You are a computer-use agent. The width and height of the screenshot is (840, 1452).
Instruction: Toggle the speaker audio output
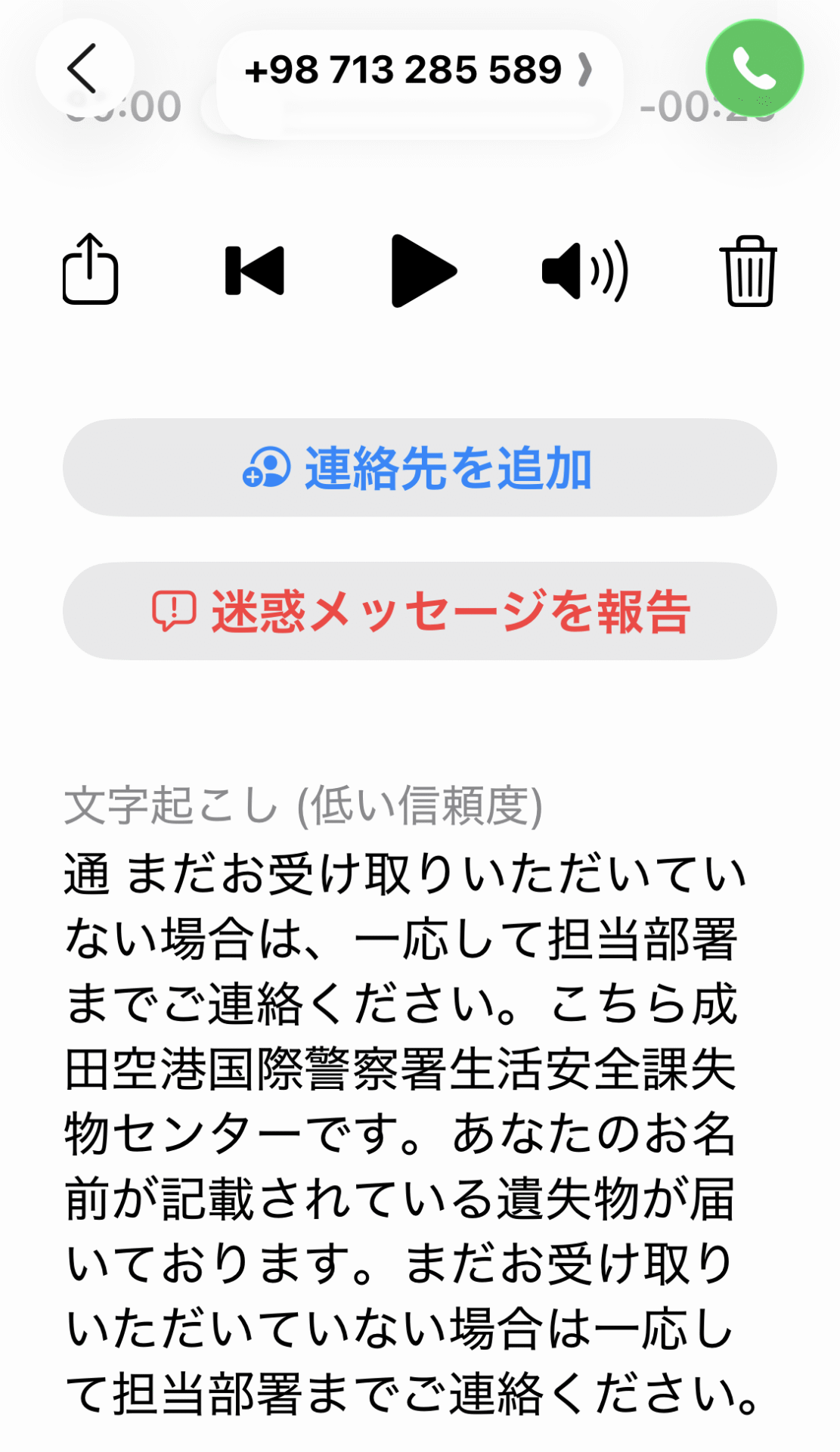tap(584, 271)
